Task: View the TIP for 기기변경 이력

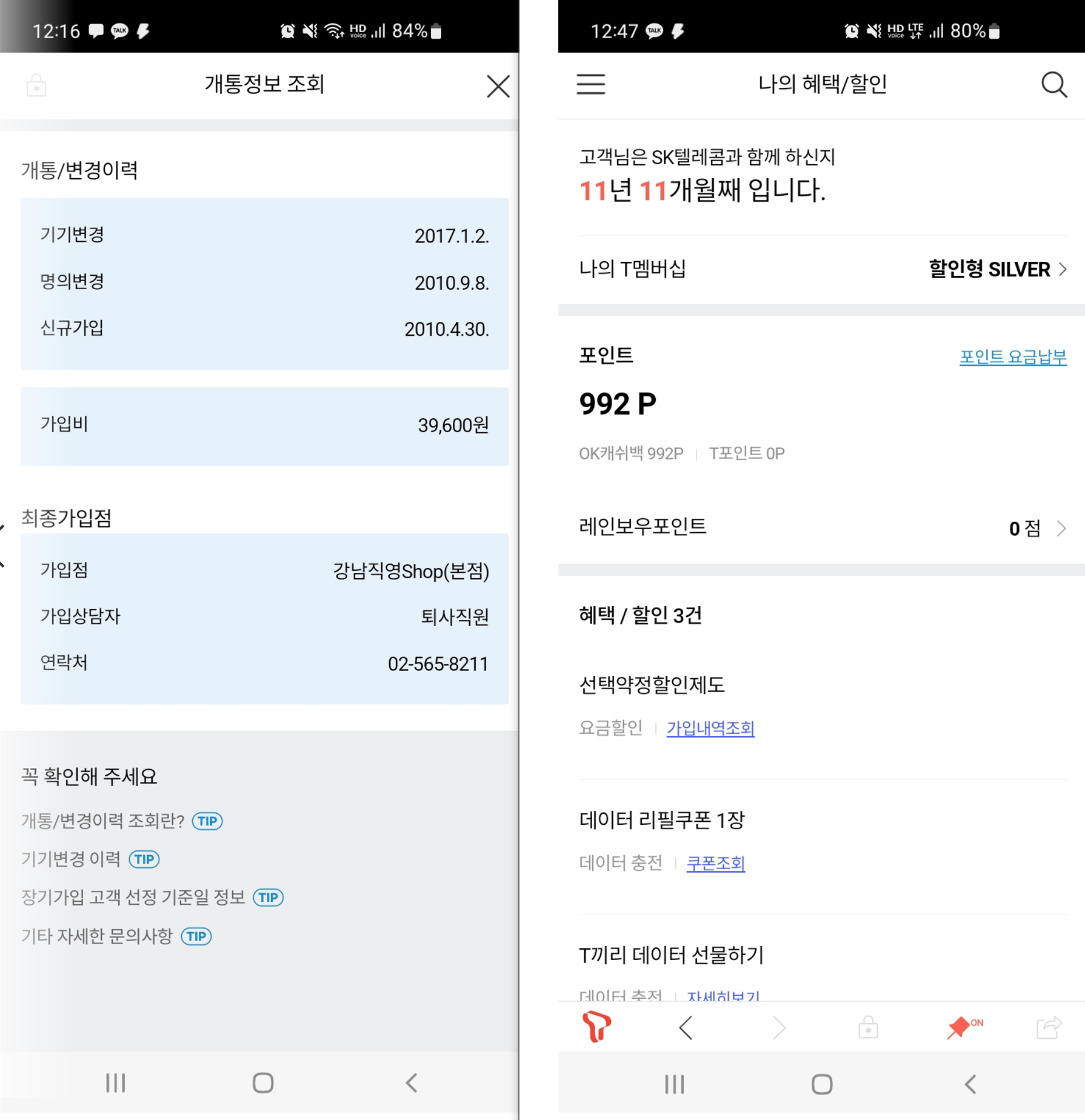Action: [x=144, y=859]
